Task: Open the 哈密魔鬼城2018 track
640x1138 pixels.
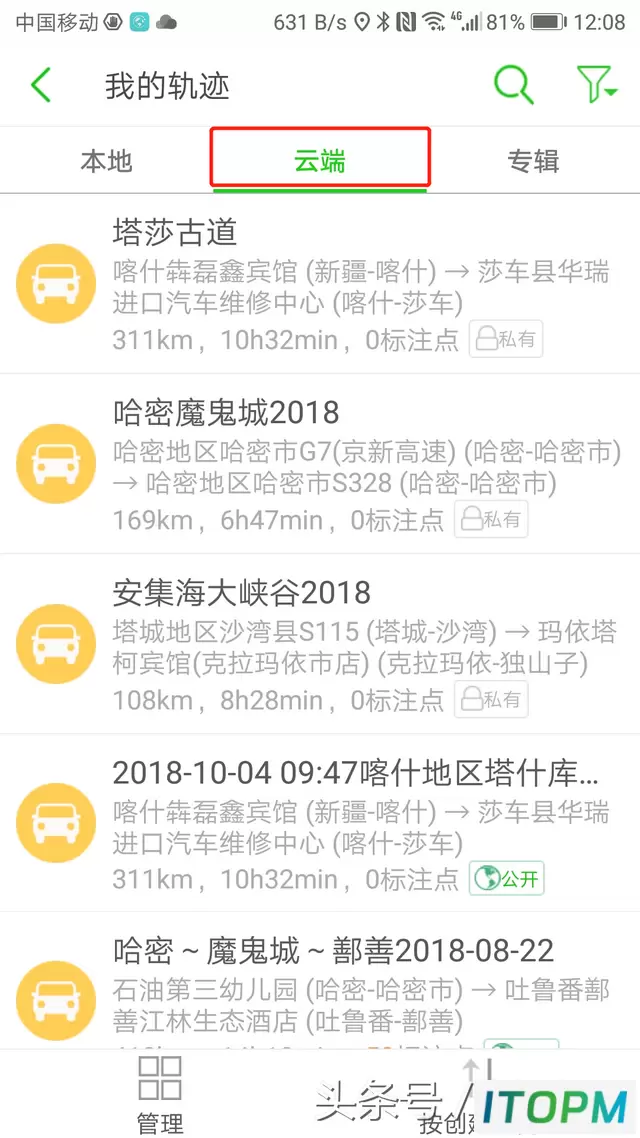Action: point(320,464)
